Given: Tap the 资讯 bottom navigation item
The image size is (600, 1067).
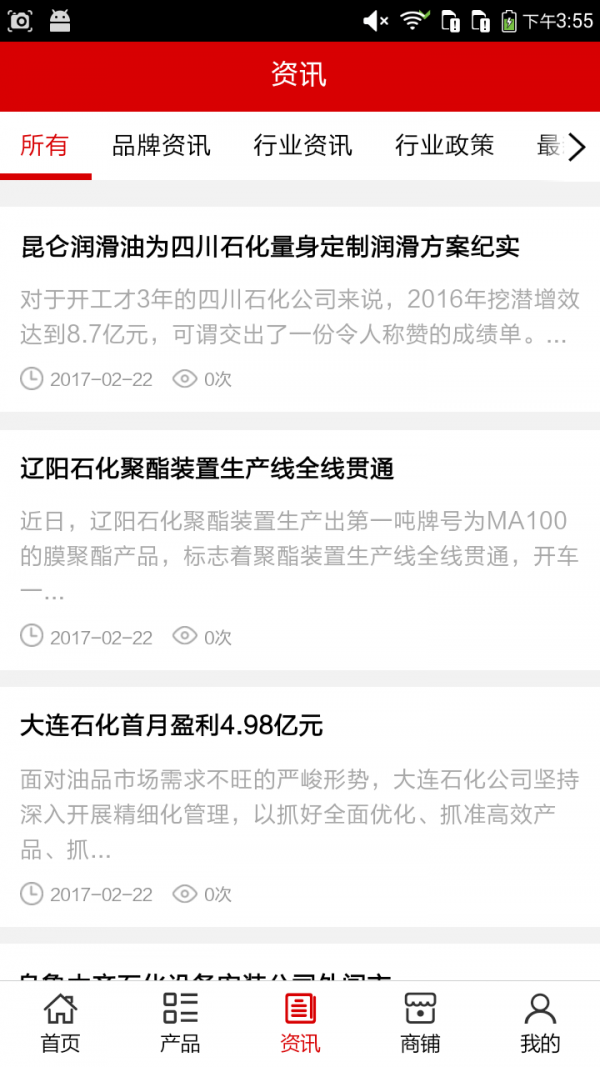Looking at the screenshot, I should point(300,1023).
